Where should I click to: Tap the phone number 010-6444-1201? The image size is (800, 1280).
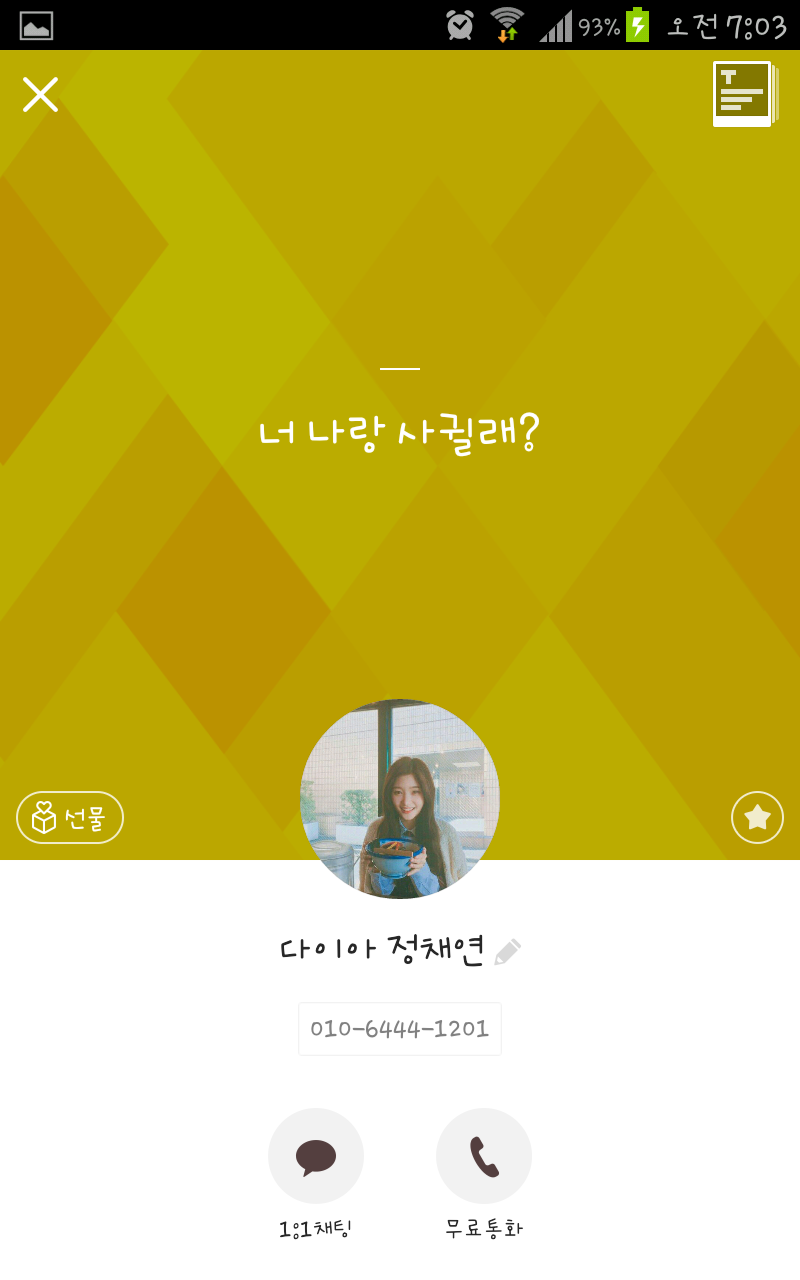pos(400,1029)
